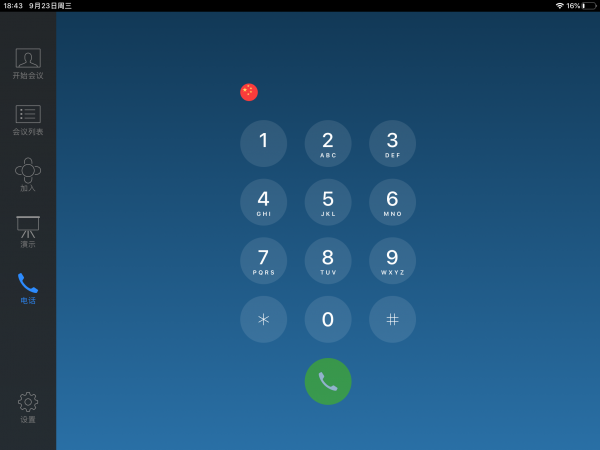Enter digit 9 WXYZ
Viewport: 600px width, 450px height.
(392, 260)
